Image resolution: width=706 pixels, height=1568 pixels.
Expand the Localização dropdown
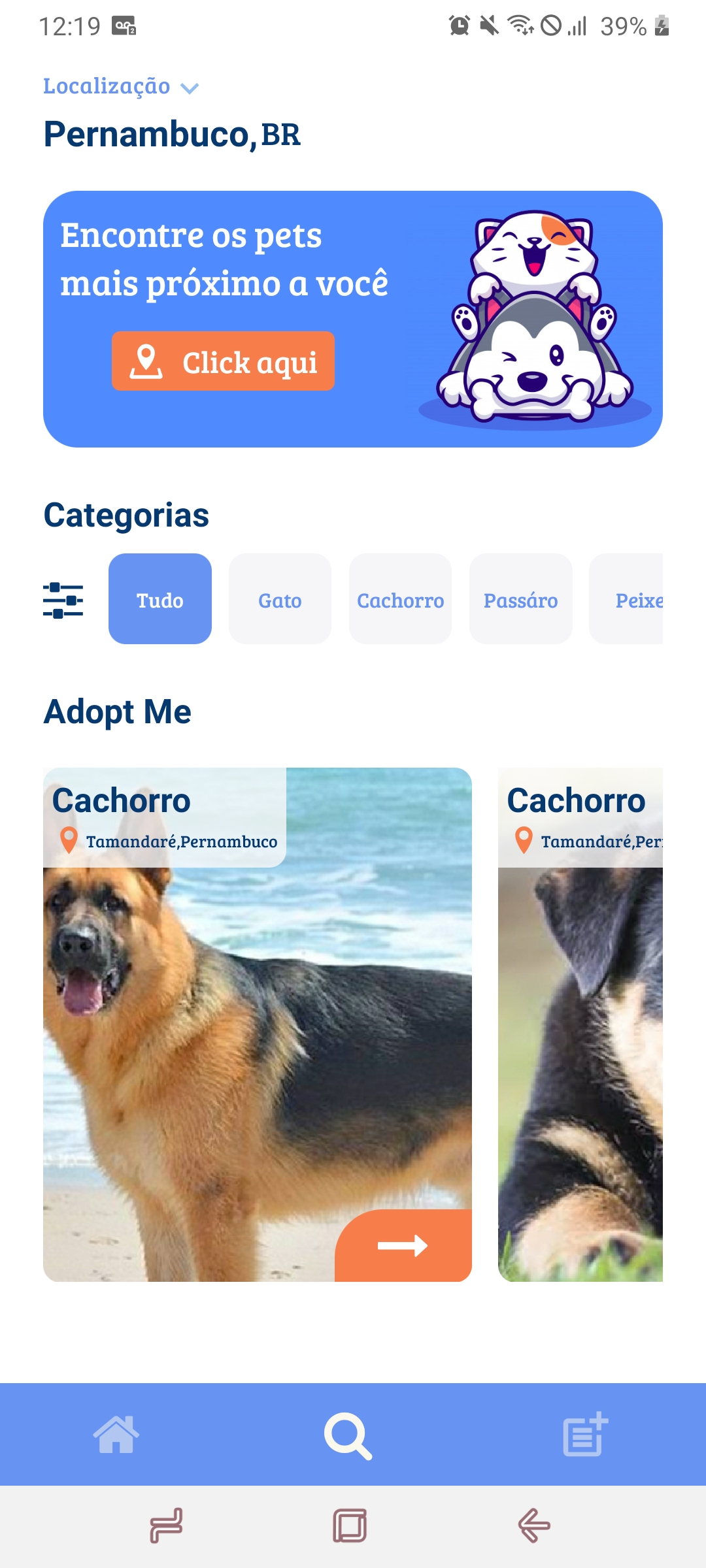point(107,86)
